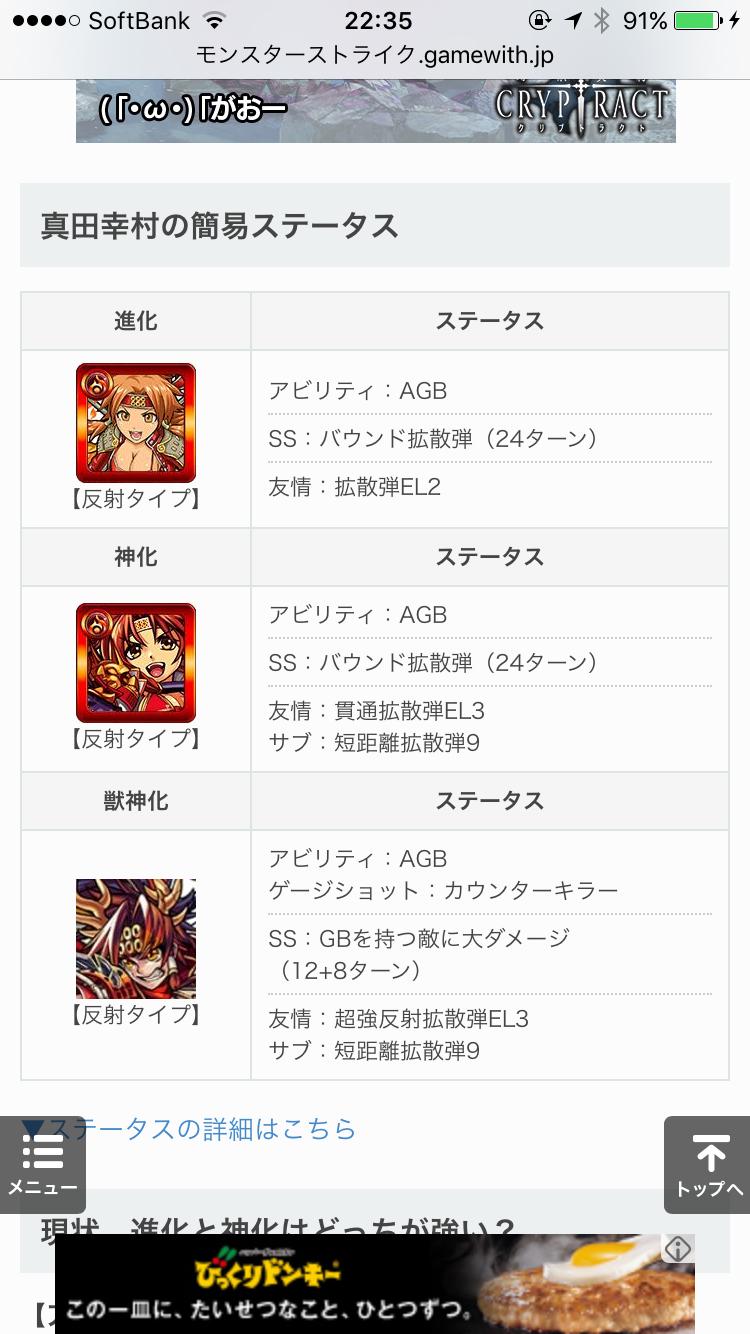Open the 獣神化 Sanada Yukimura monster icon
This screenshot has width=750, height=1334.
pyautogui.click(x=136, y=938)
